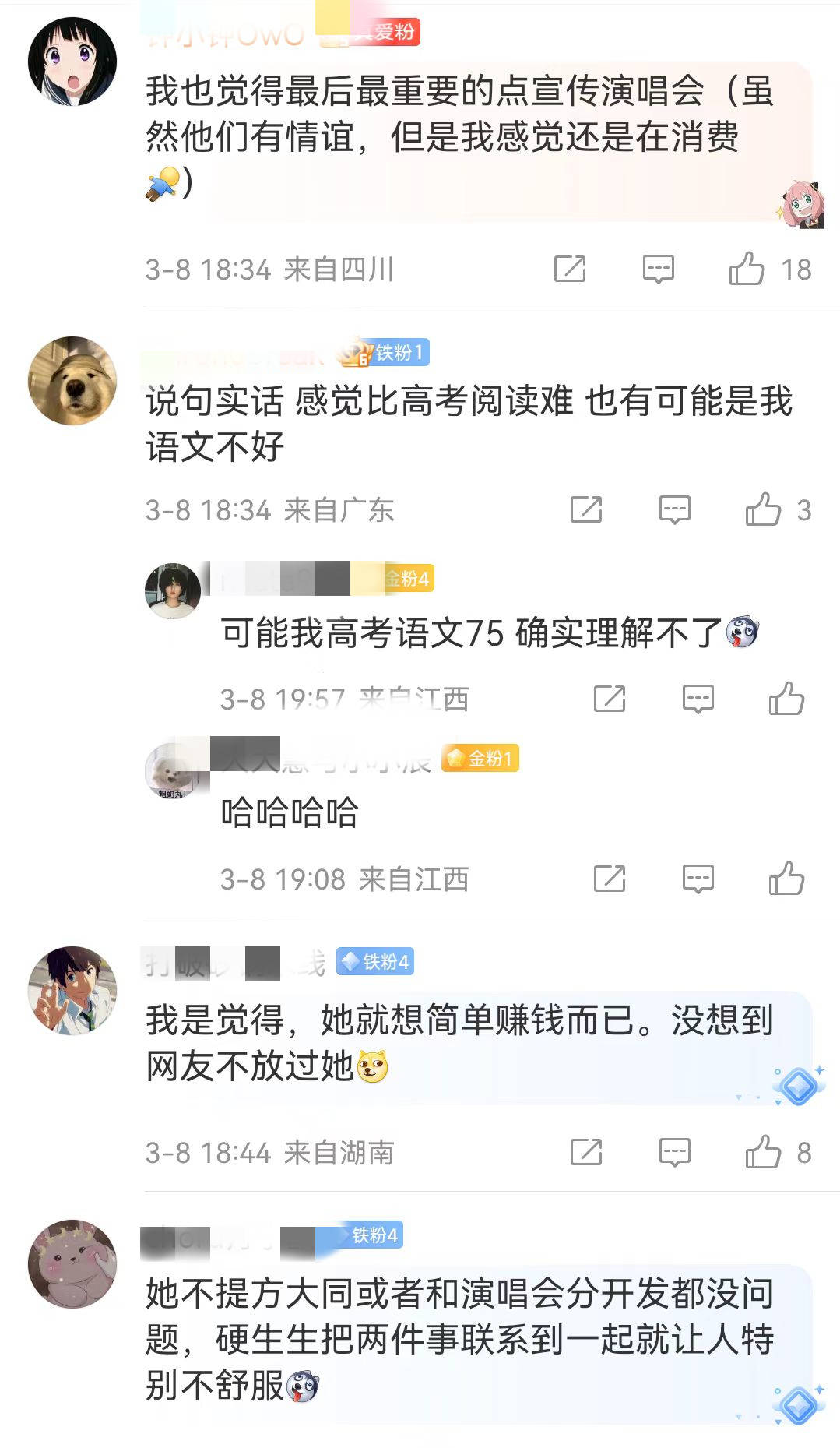Reply to the 18:34 comment from 四川
The image size is (840, 1448).
pos(658,269)
